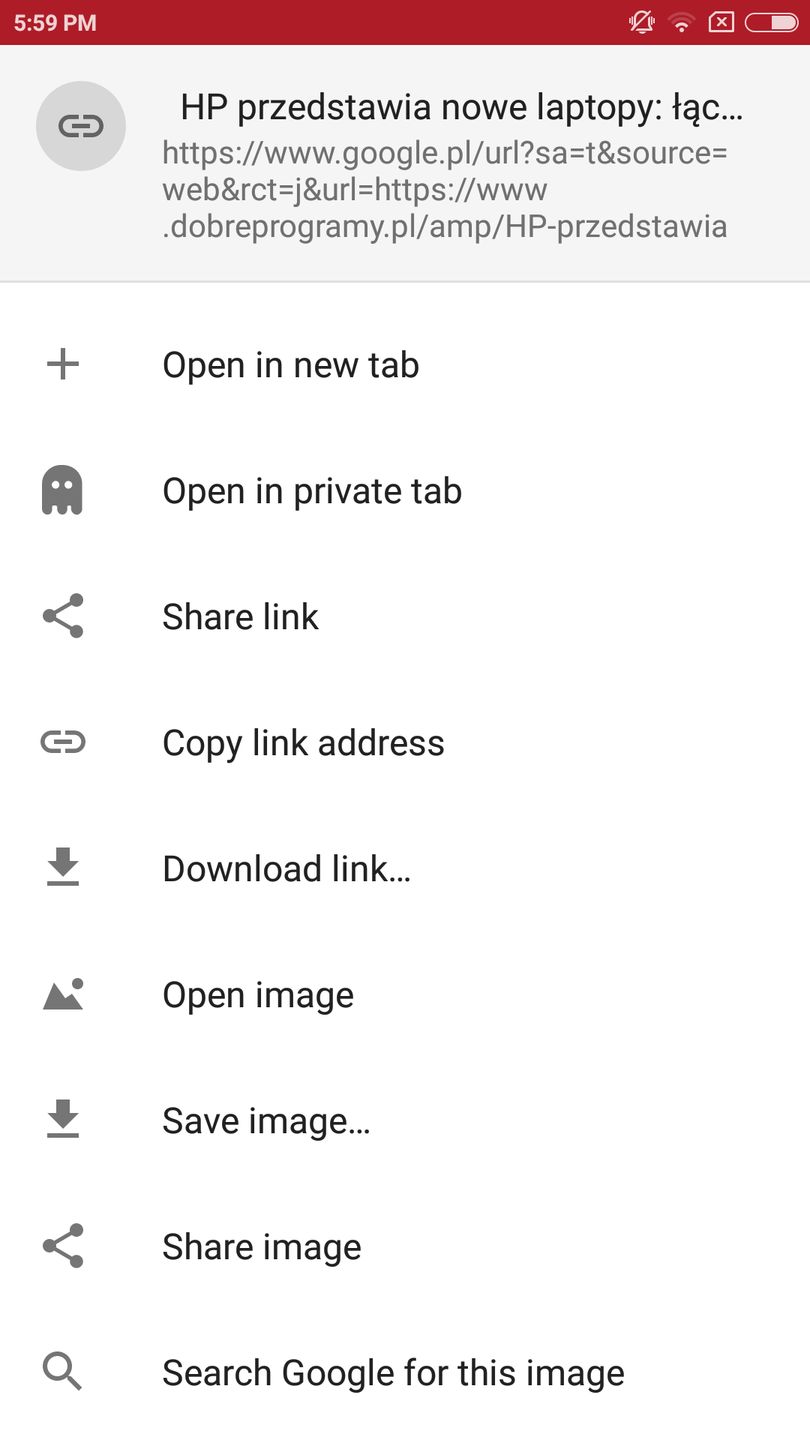The image size is (810, 1440).
Task: Choose Open image
Action: (258, 995)
